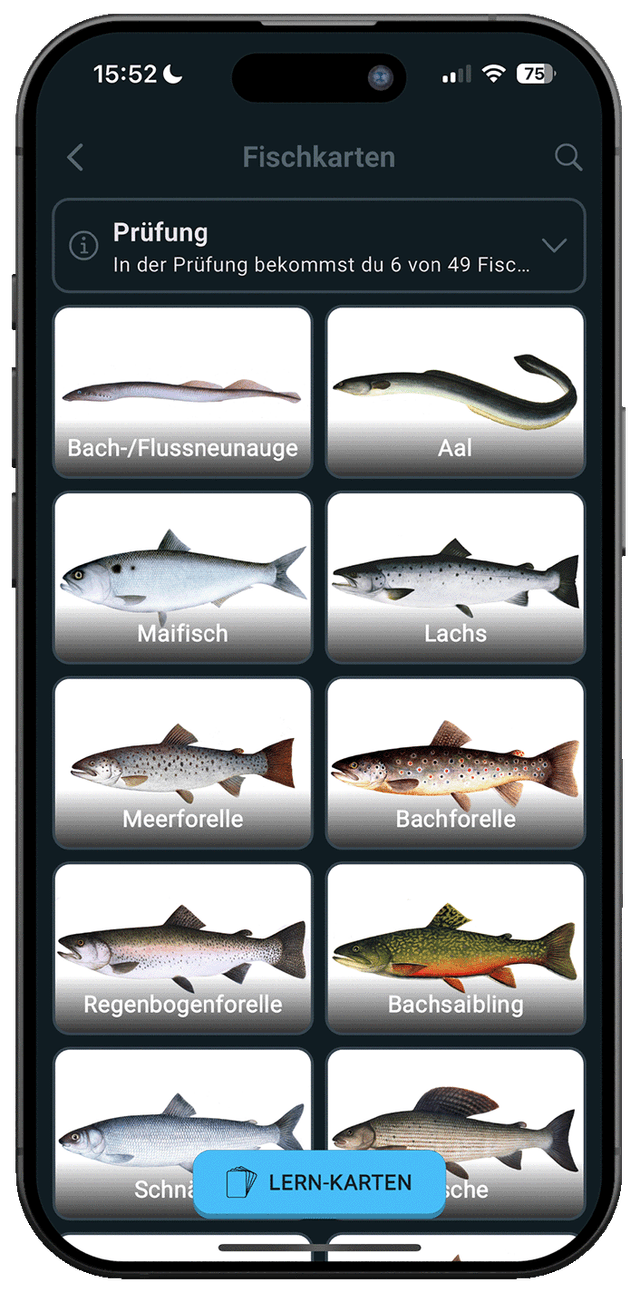Go back from Fischkarten
The height and width of the screenshot is (1294, 640).
(76, 157)
